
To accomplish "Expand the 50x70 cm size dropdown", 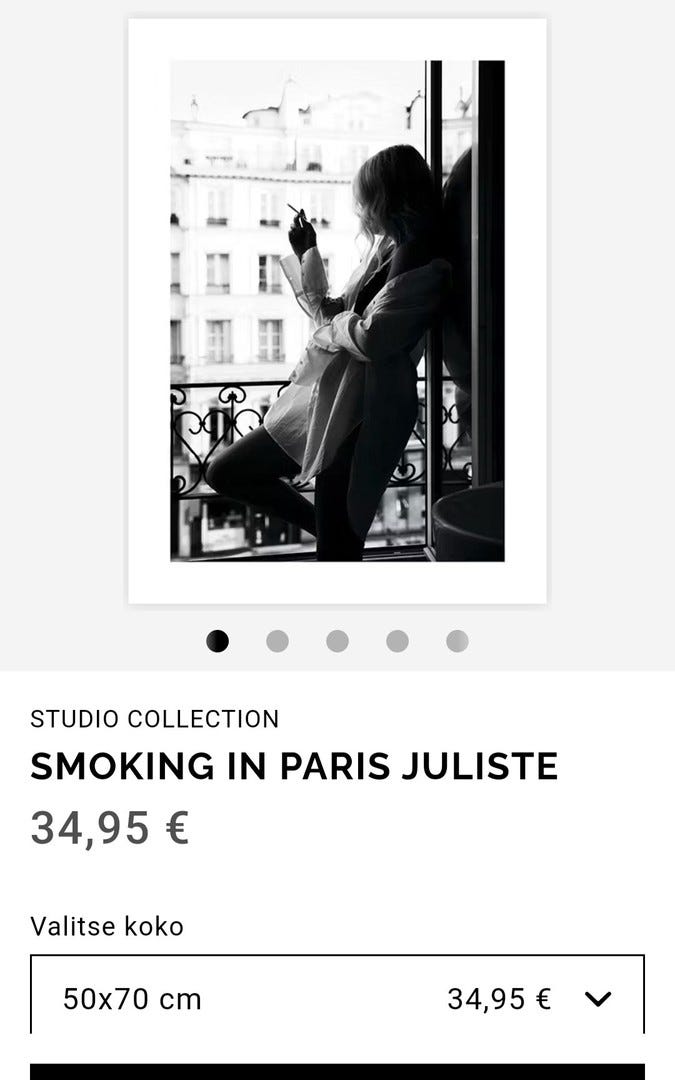I will point(337,997).
